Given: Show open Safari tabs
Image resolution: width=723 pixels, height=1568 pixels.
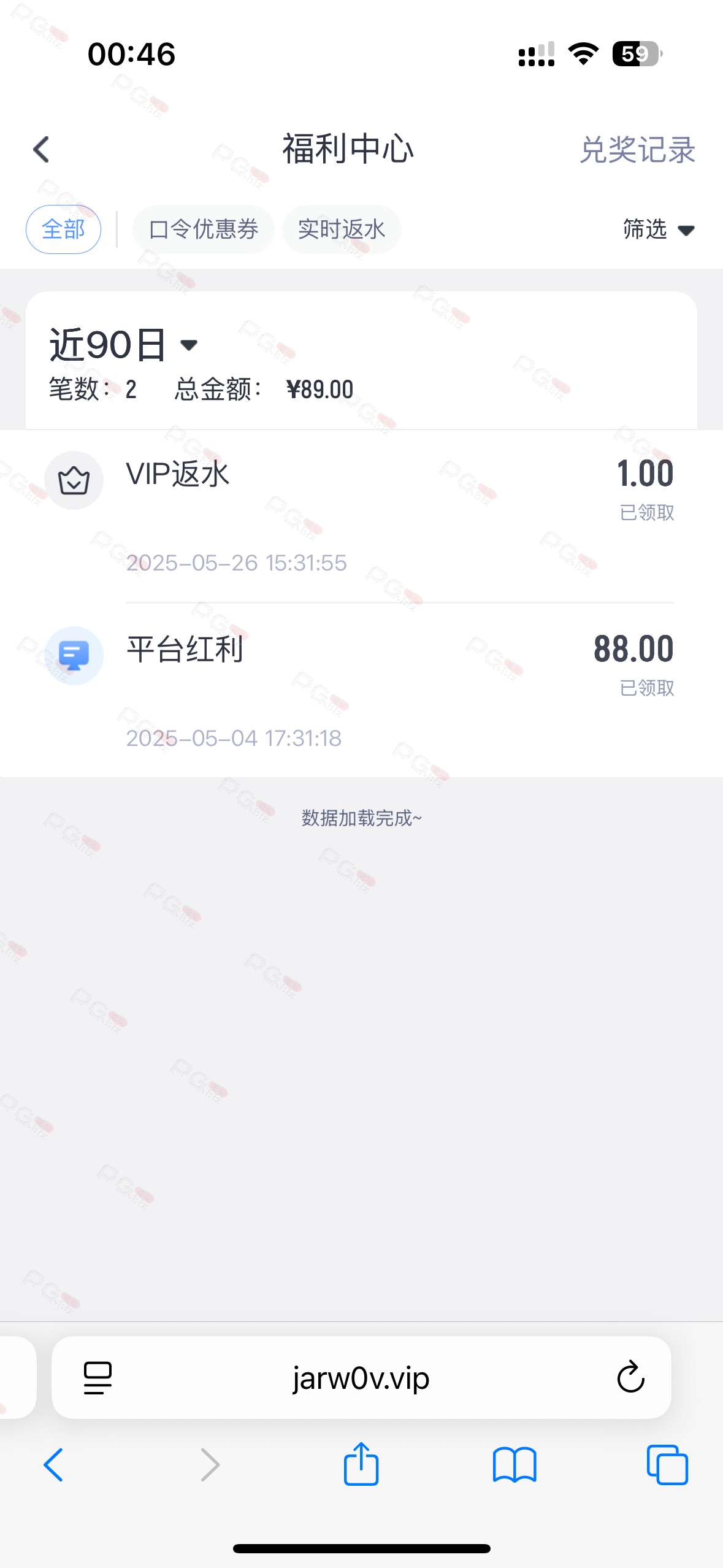Looking at the screenshot, I should point(667,1465).
